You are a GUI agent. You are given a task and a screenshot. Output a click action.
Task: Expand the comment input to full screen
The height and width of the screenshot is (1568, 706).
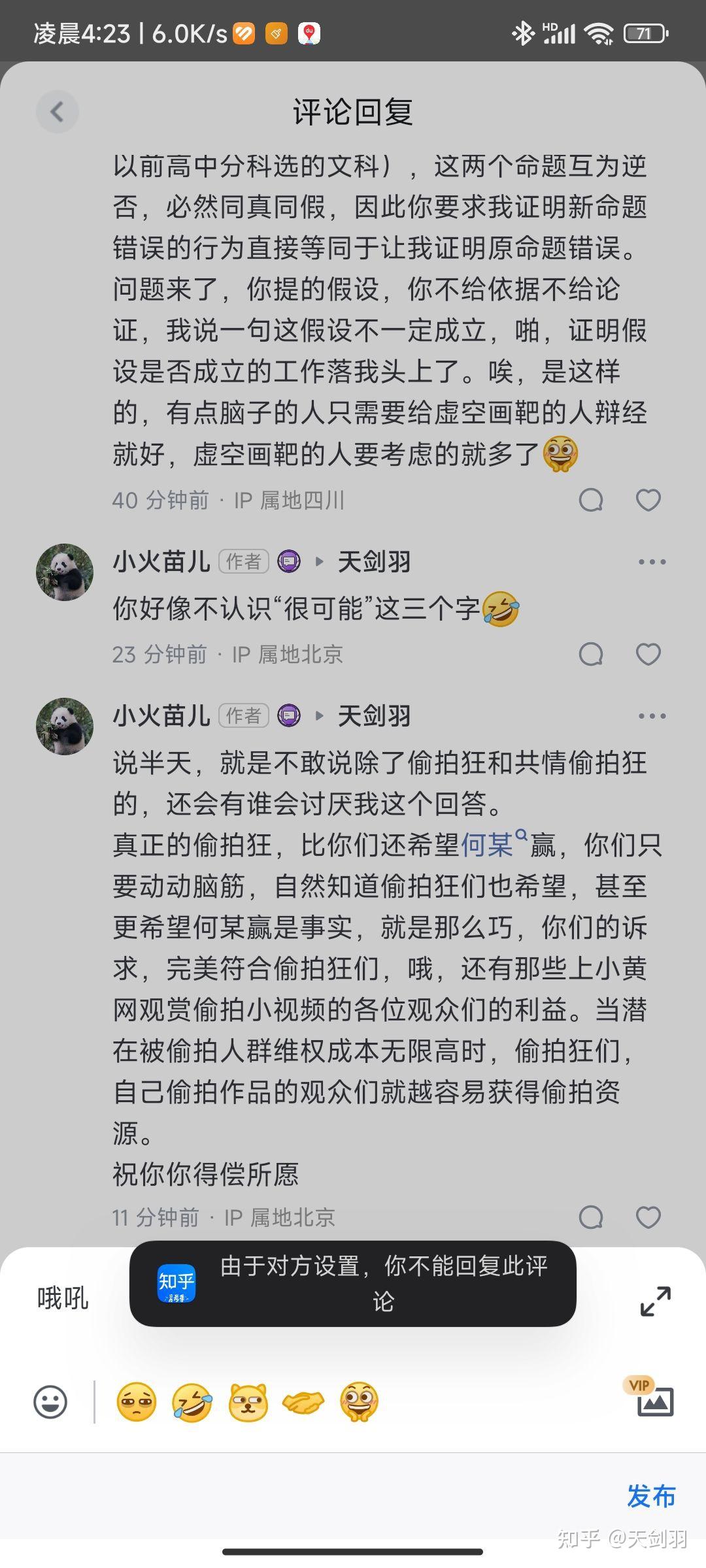coord(655,1301)
